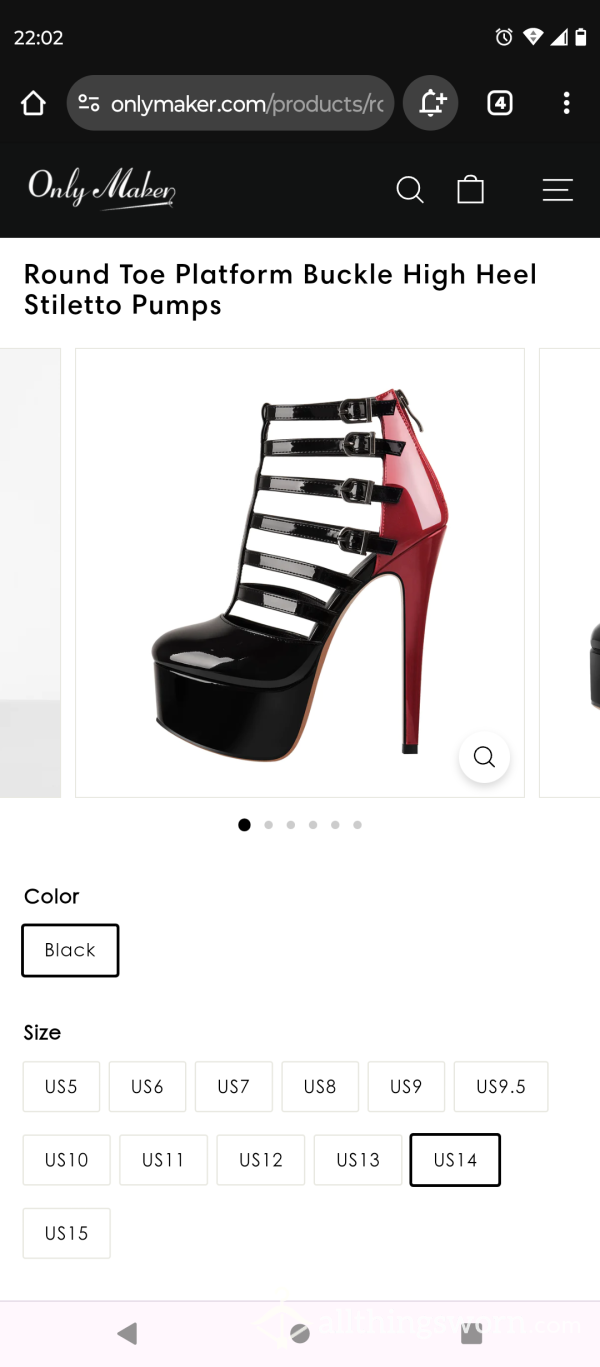Choose size US6

tap(147, 1087)
